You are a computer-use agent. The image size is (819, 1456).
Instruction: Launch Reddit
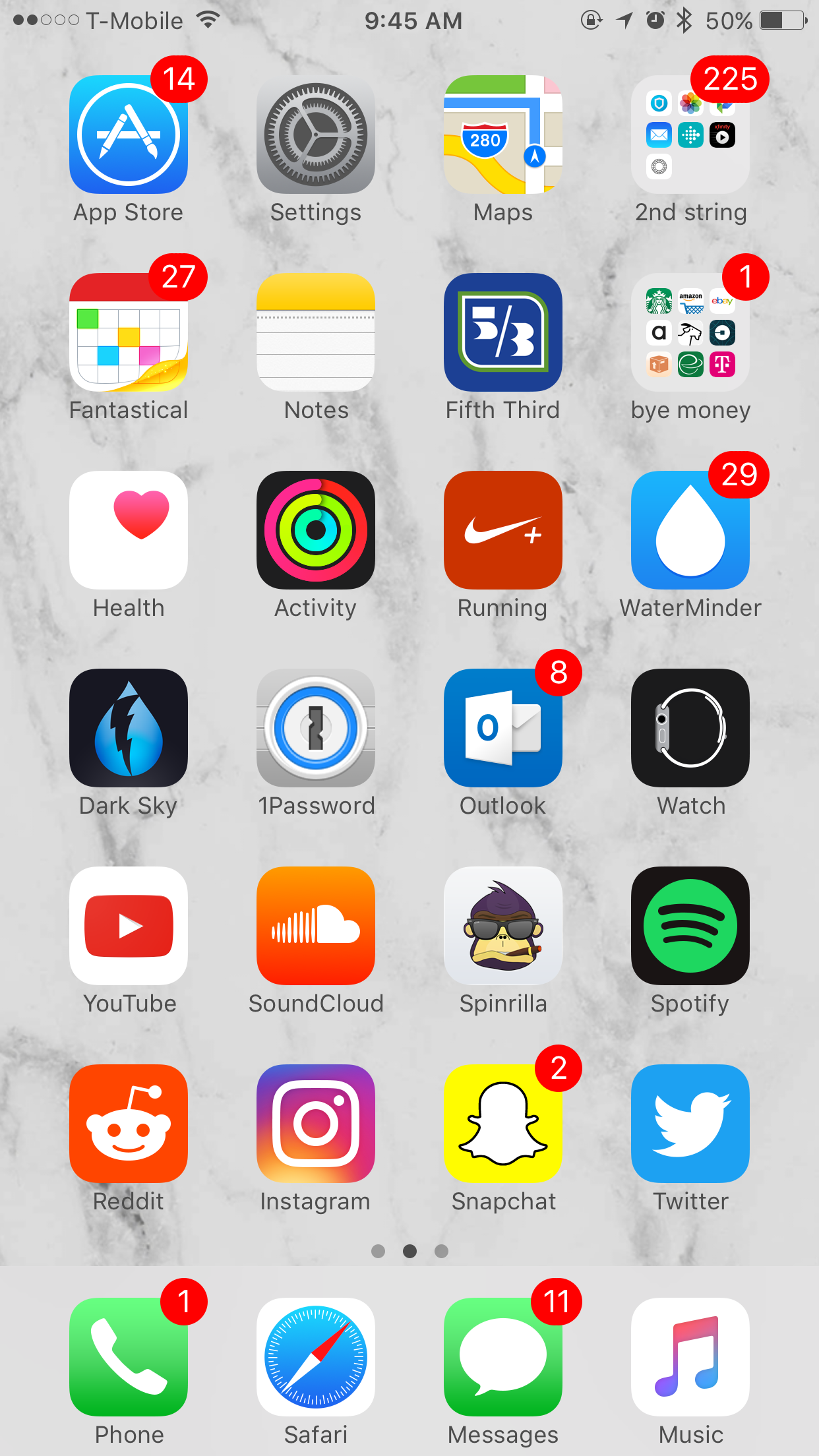tap(129, 1124)
